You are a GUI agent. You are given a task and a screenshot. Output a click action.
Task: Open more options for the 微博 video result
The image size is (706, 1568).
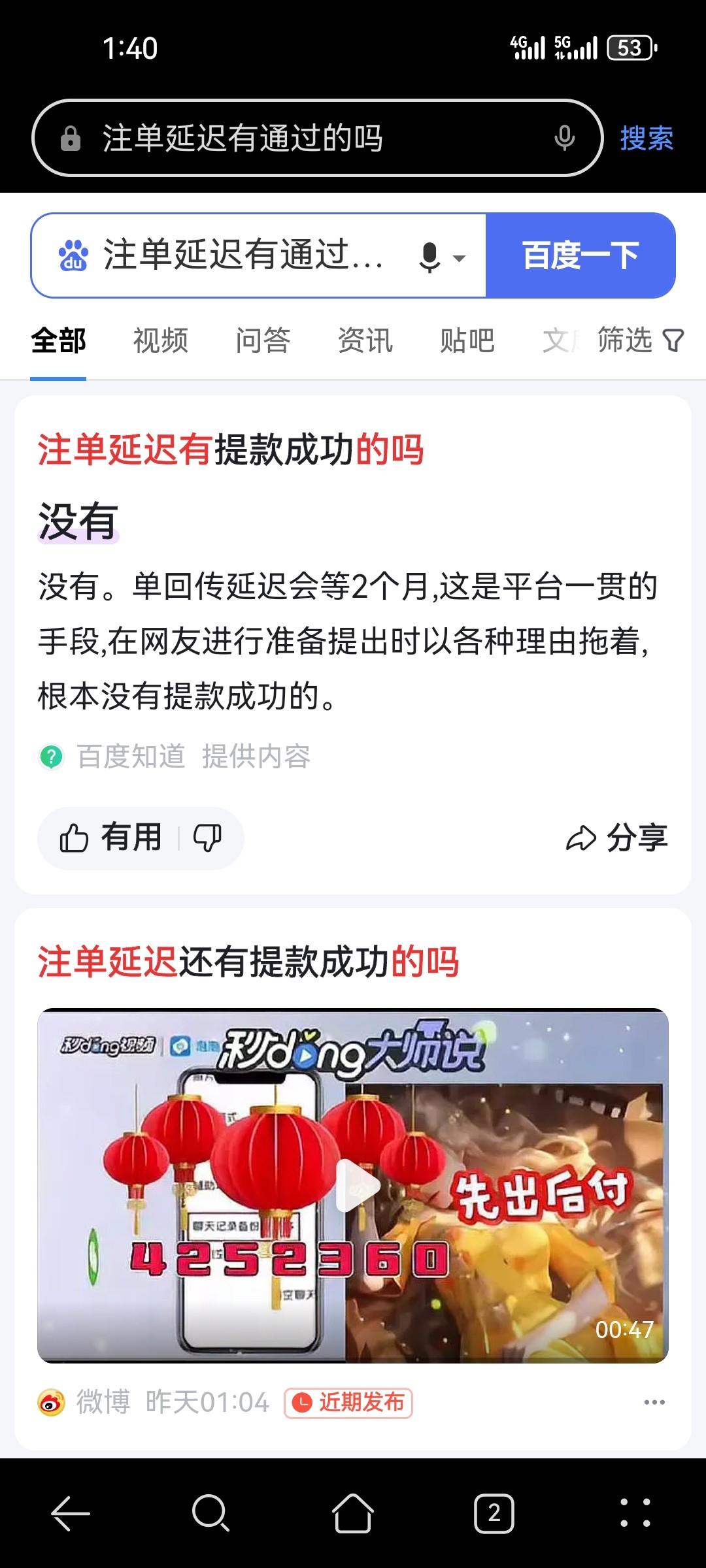coord(654,1403)
